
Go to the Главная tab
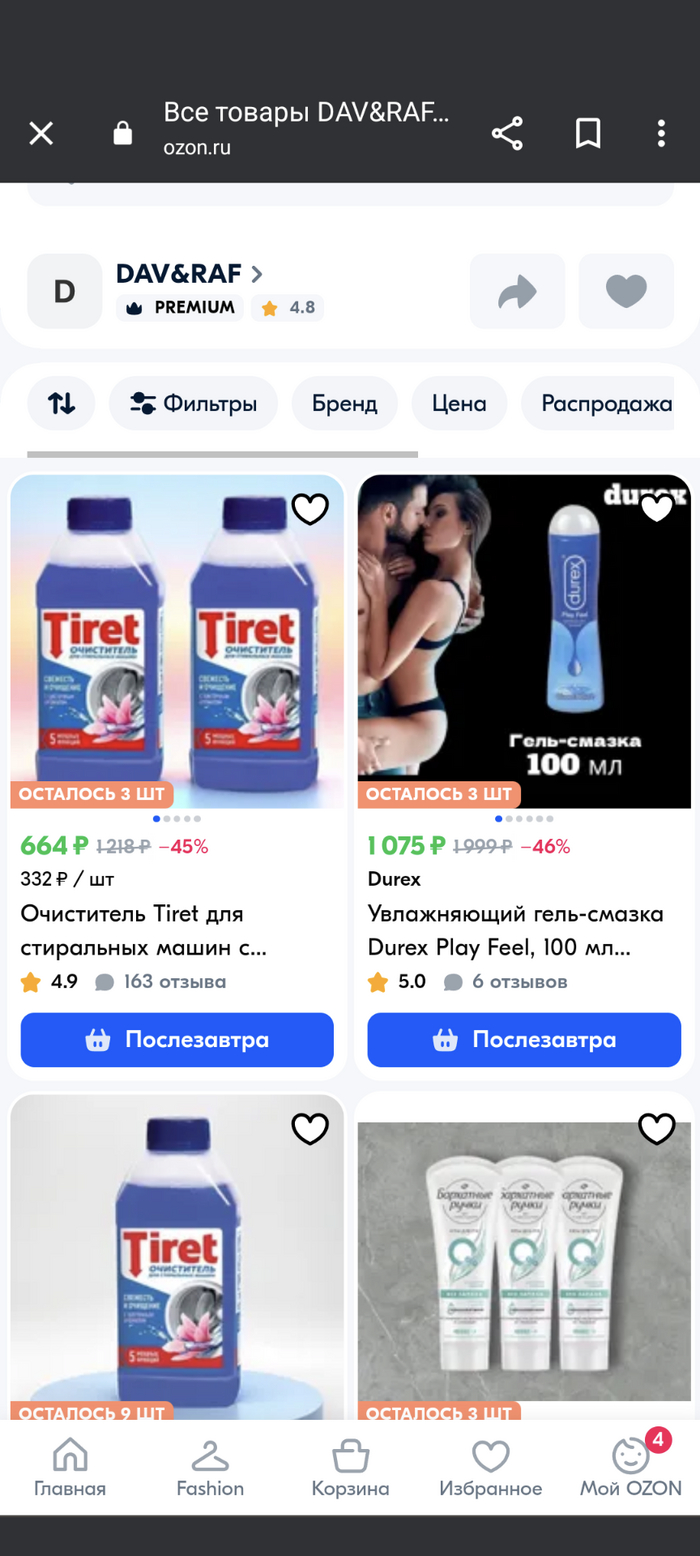point(70,1468)
